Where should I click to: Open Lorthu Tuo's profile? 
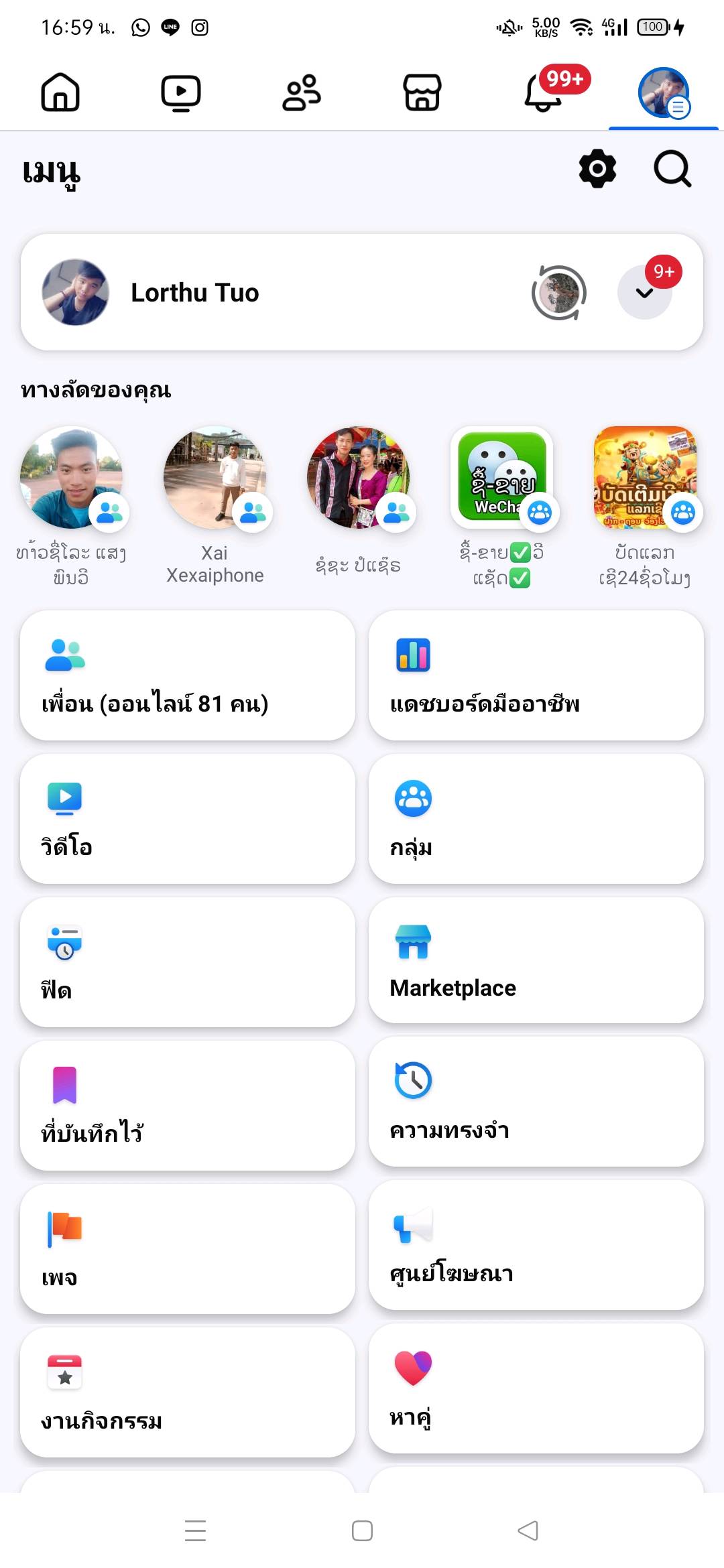194,293
